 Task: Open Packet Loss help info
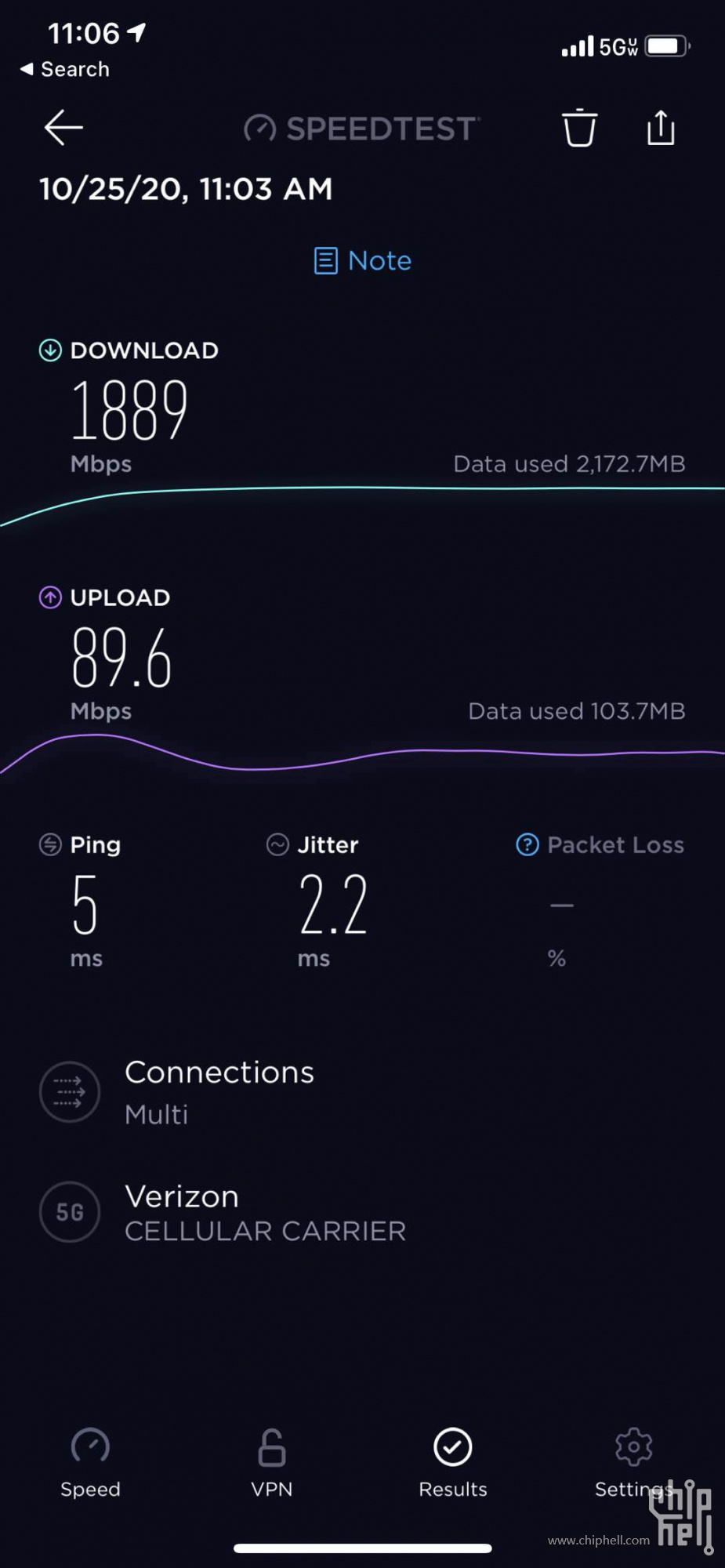(527, 844)
